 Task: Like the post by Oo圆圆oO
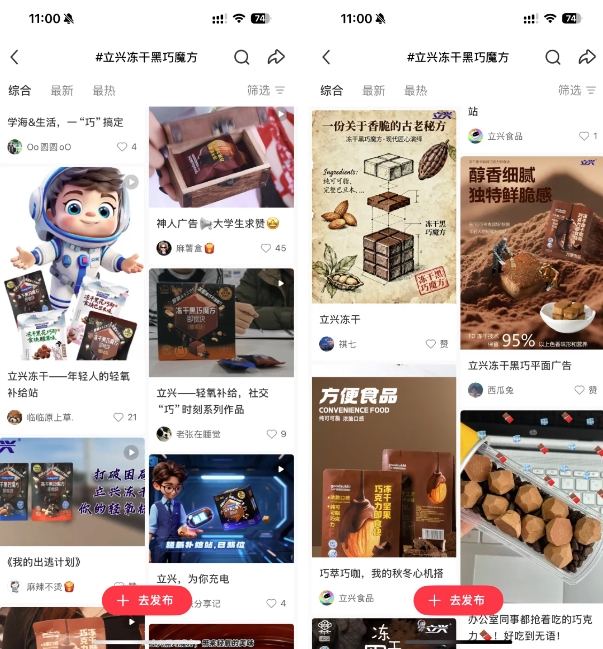point(124,147)
